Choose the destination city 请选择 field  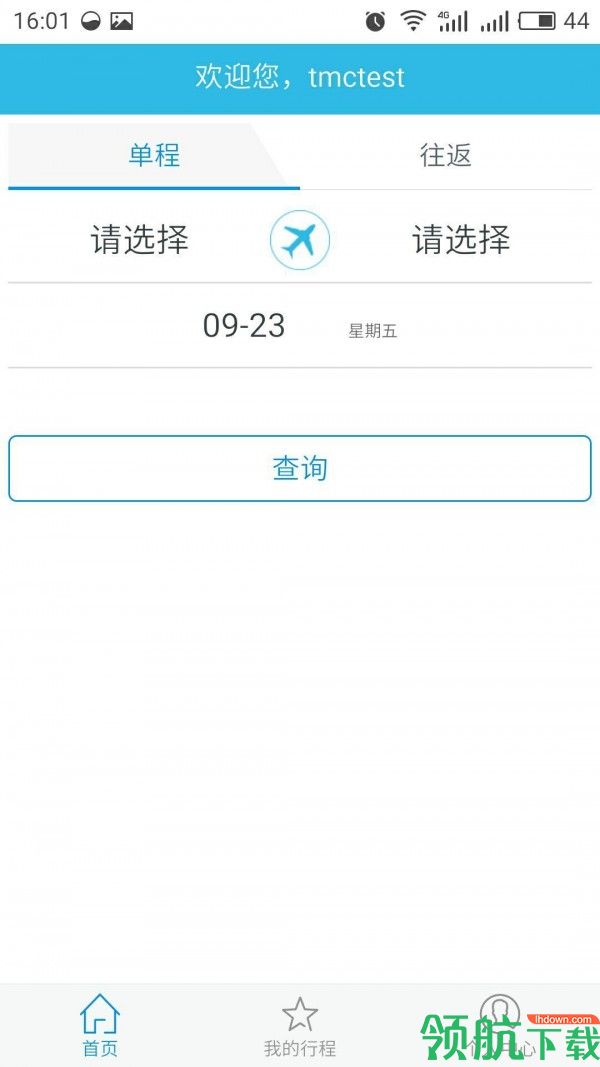point(461,240)
